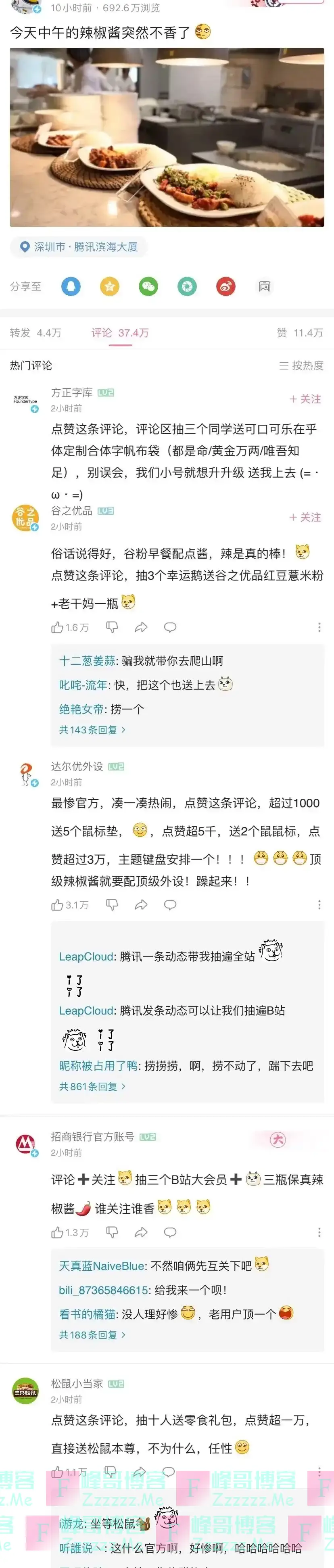View all 共861条回复
Image resolution: width=334 pixels, height=1568 pixels.
pos(92,1086)
